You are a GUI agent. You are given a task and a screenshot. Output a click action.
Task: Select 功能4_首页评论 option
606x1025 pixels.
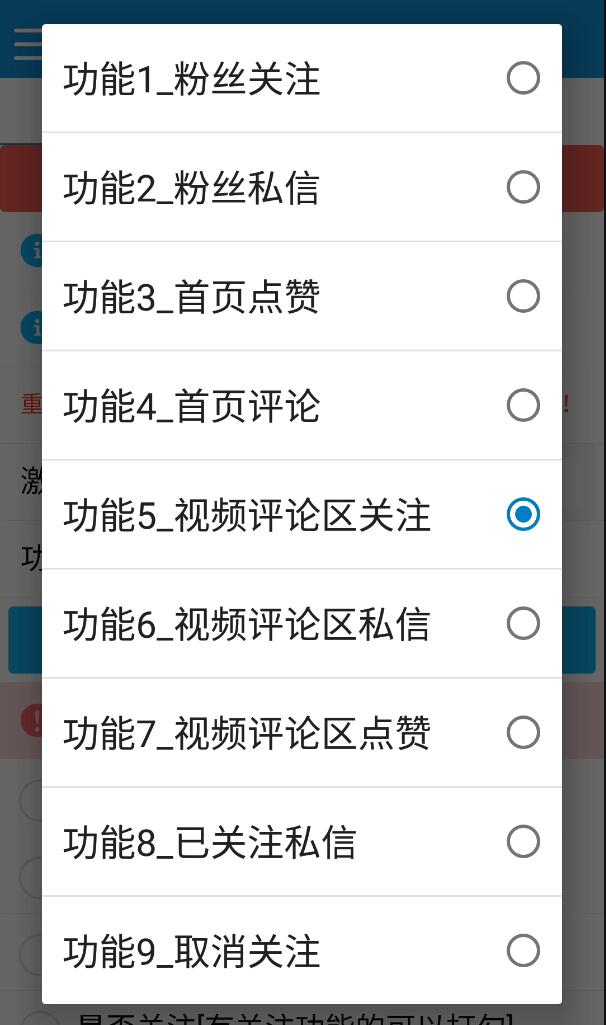[x=301, y=406]
